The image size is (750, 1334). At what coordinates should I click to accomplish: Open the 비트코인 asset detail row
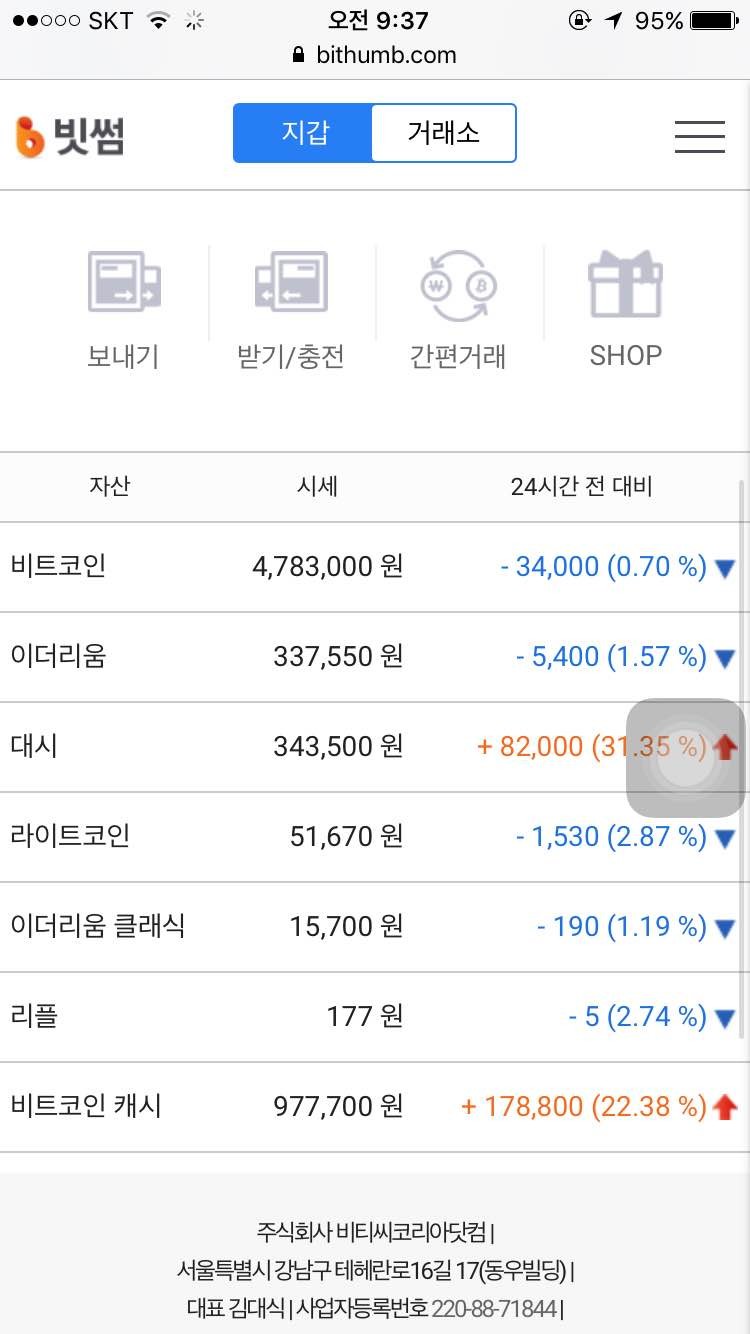55,565
